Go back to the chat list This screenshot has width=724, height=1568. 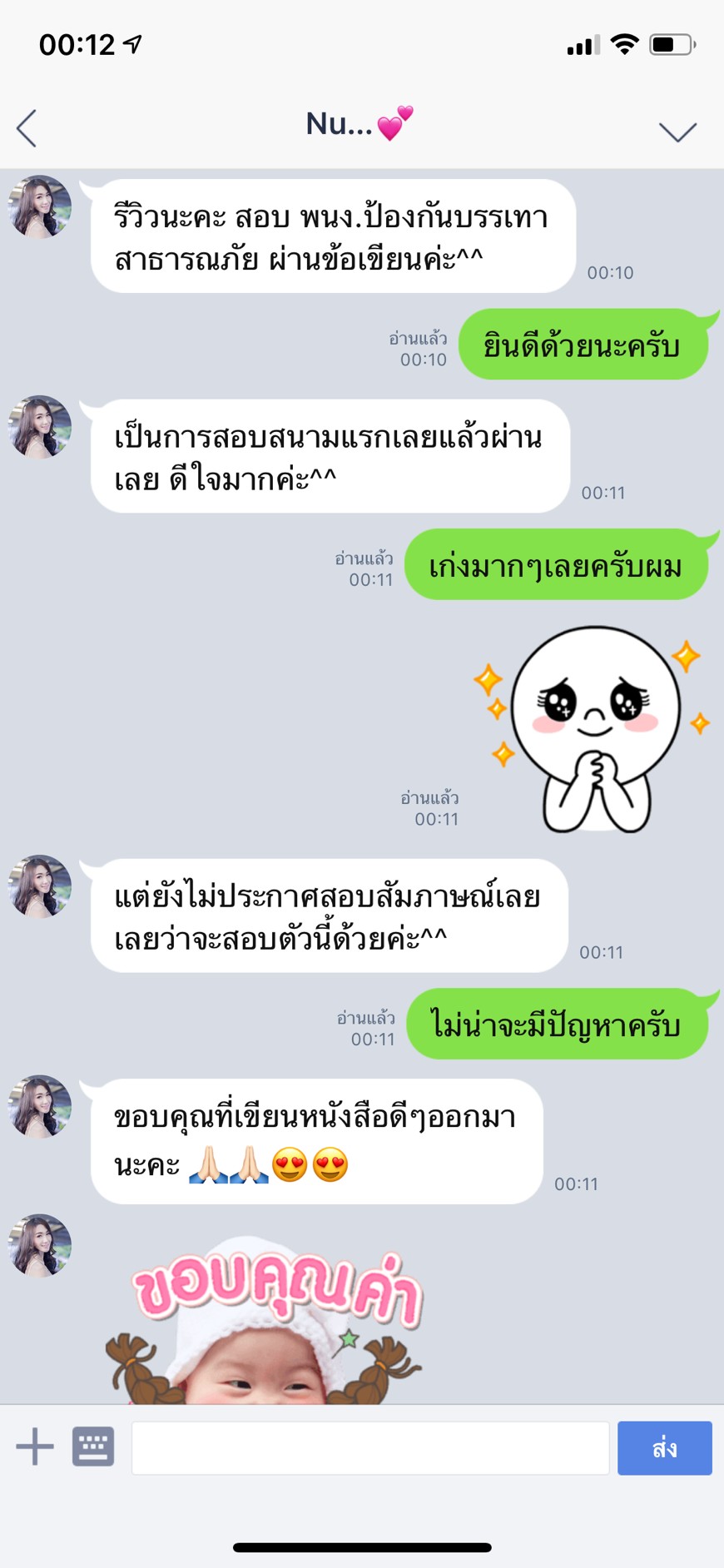27,128
